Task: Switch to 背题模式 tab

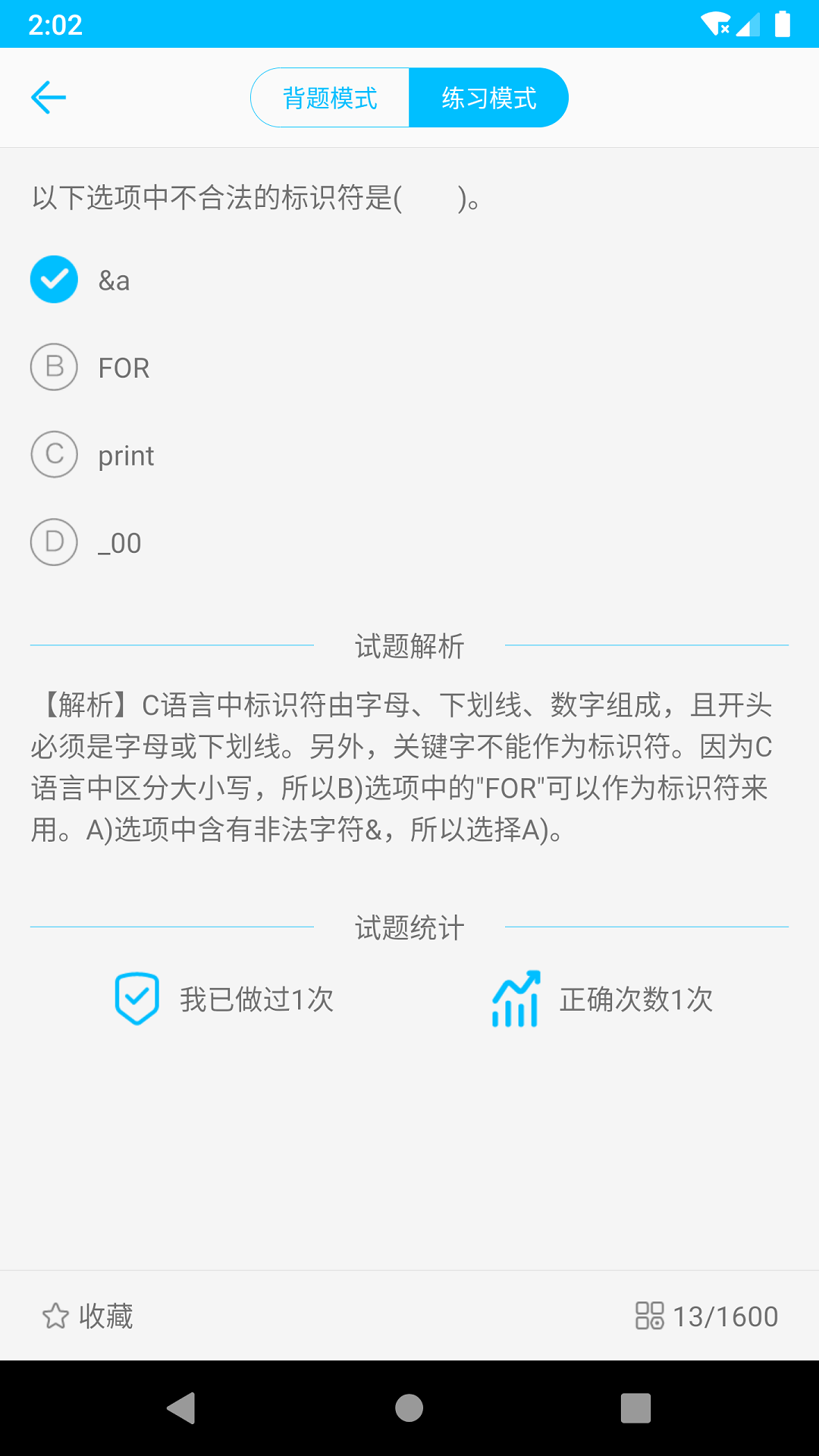Action: click(329, 97)
